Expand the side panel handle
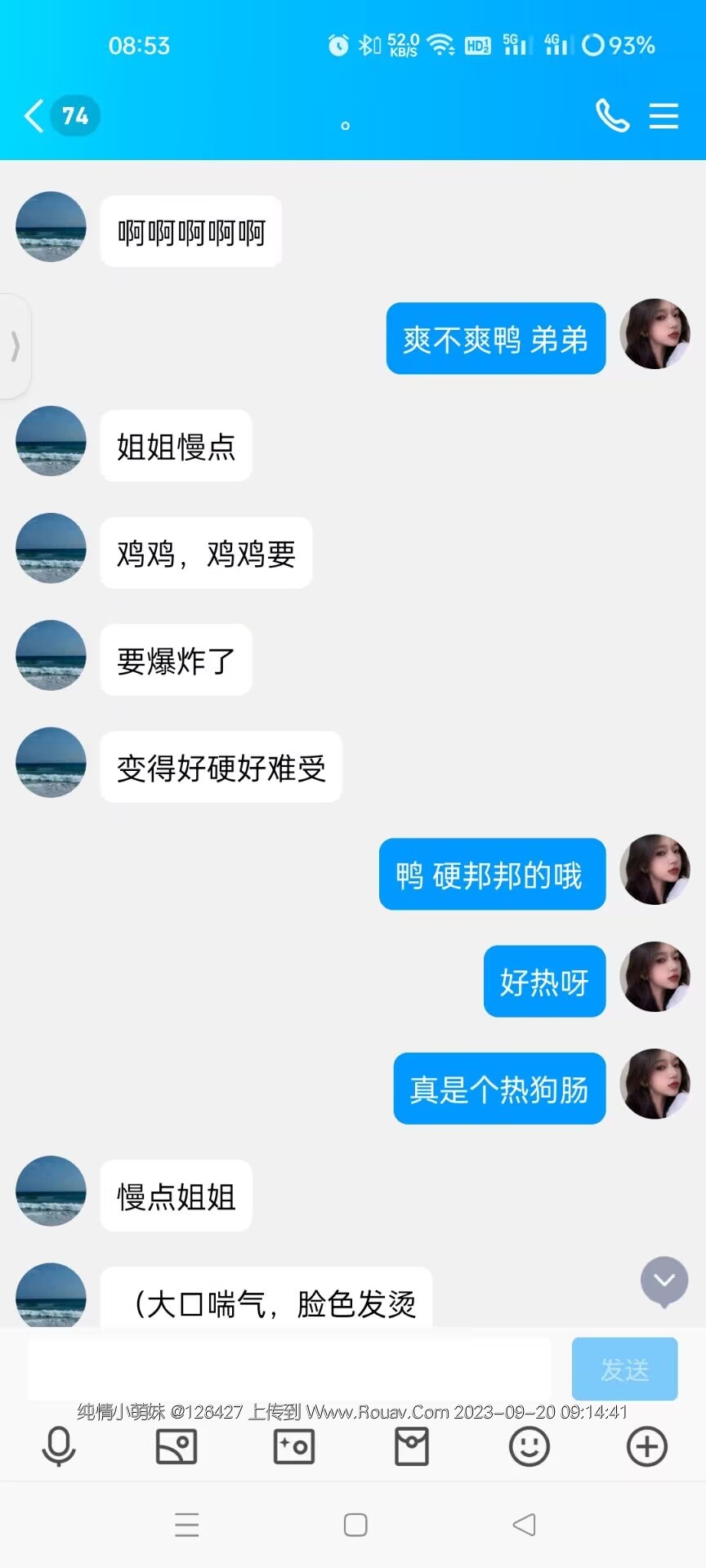This screenshot has height=1568, width=706. point(15,346)
